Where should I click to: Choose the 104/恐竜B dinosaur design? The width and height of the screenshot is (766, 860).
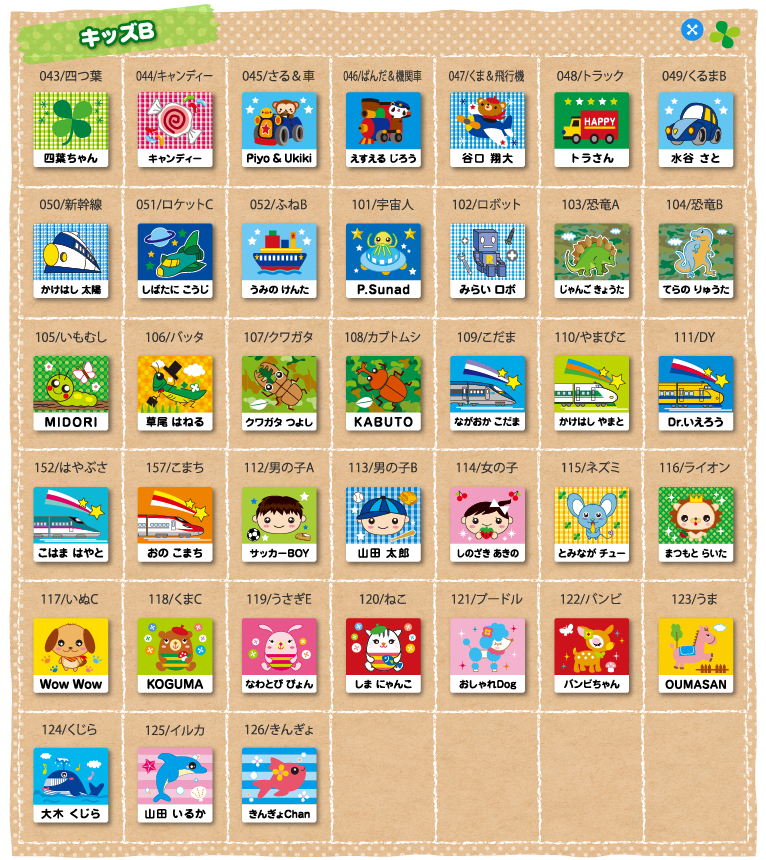tap(696, 260)
